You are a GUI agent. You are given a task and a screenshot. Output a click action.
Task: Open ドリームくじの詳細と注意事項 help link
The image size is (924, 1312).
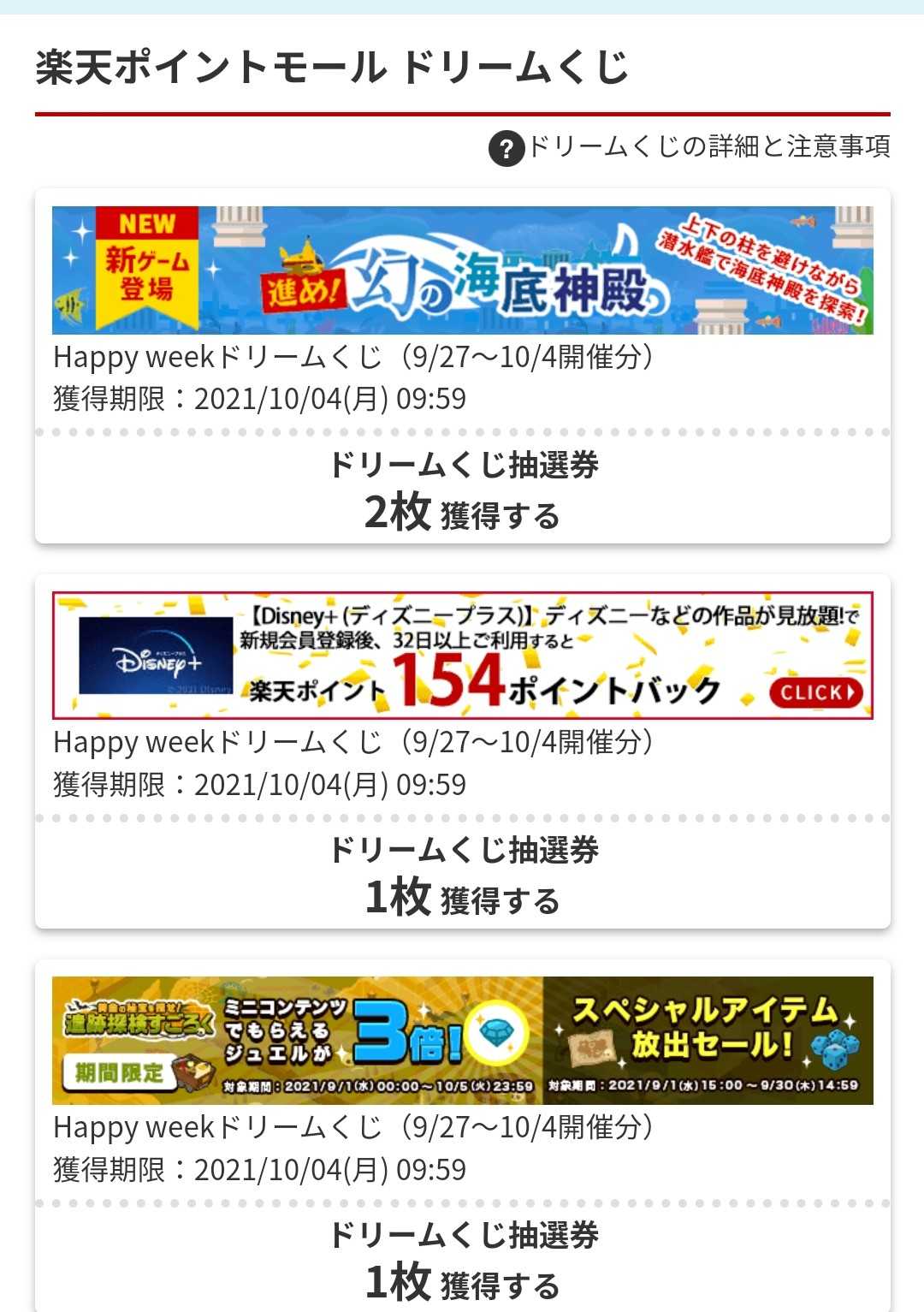point(690,147)
